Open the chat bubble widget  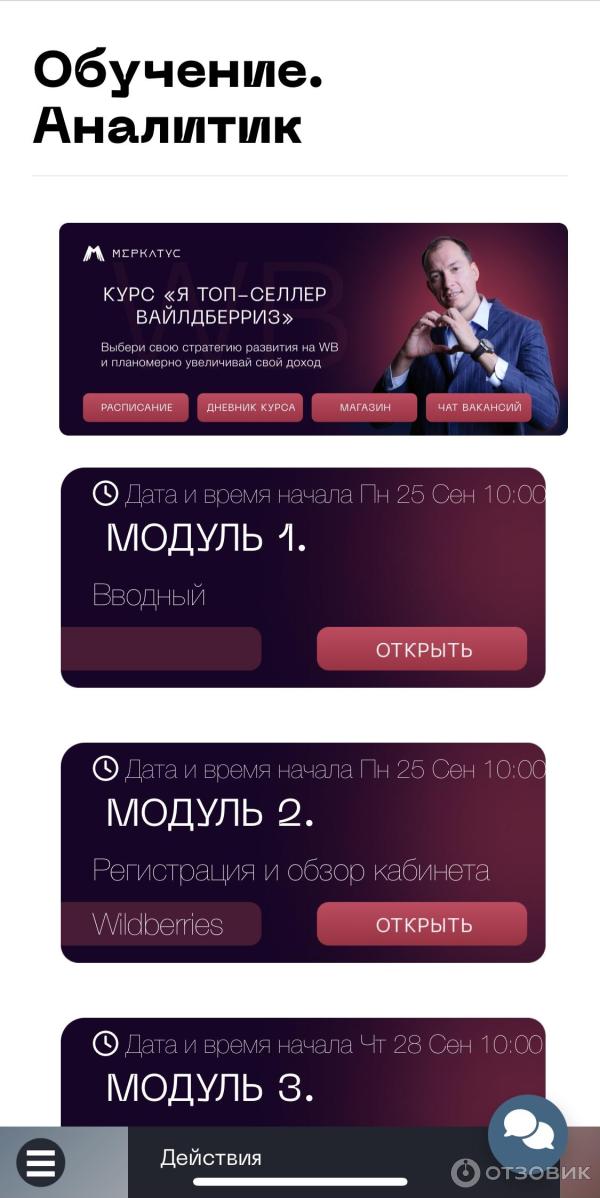527,1134
